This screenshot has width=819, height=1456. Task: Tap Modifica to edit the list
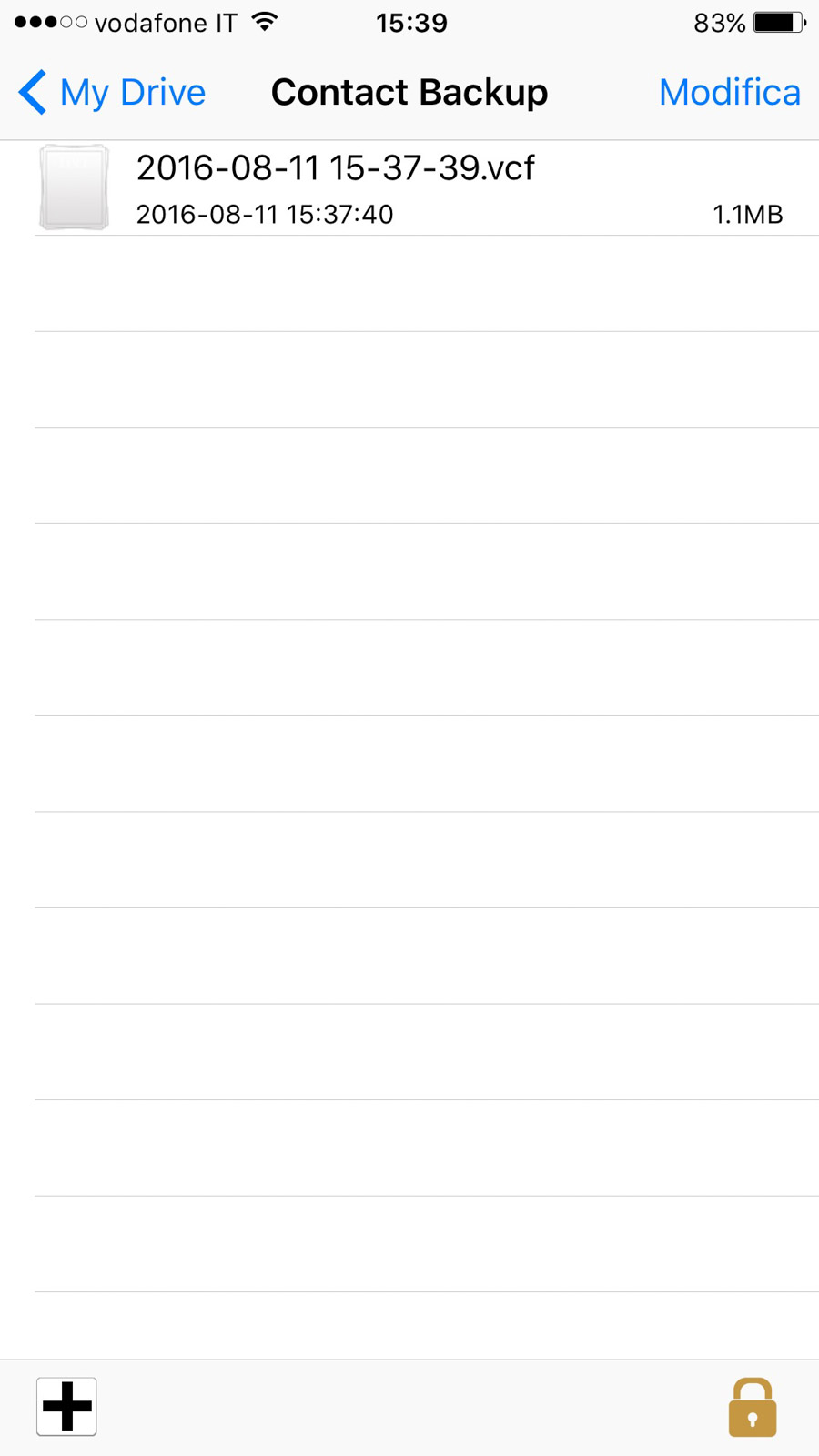click(x=729, y=93)
